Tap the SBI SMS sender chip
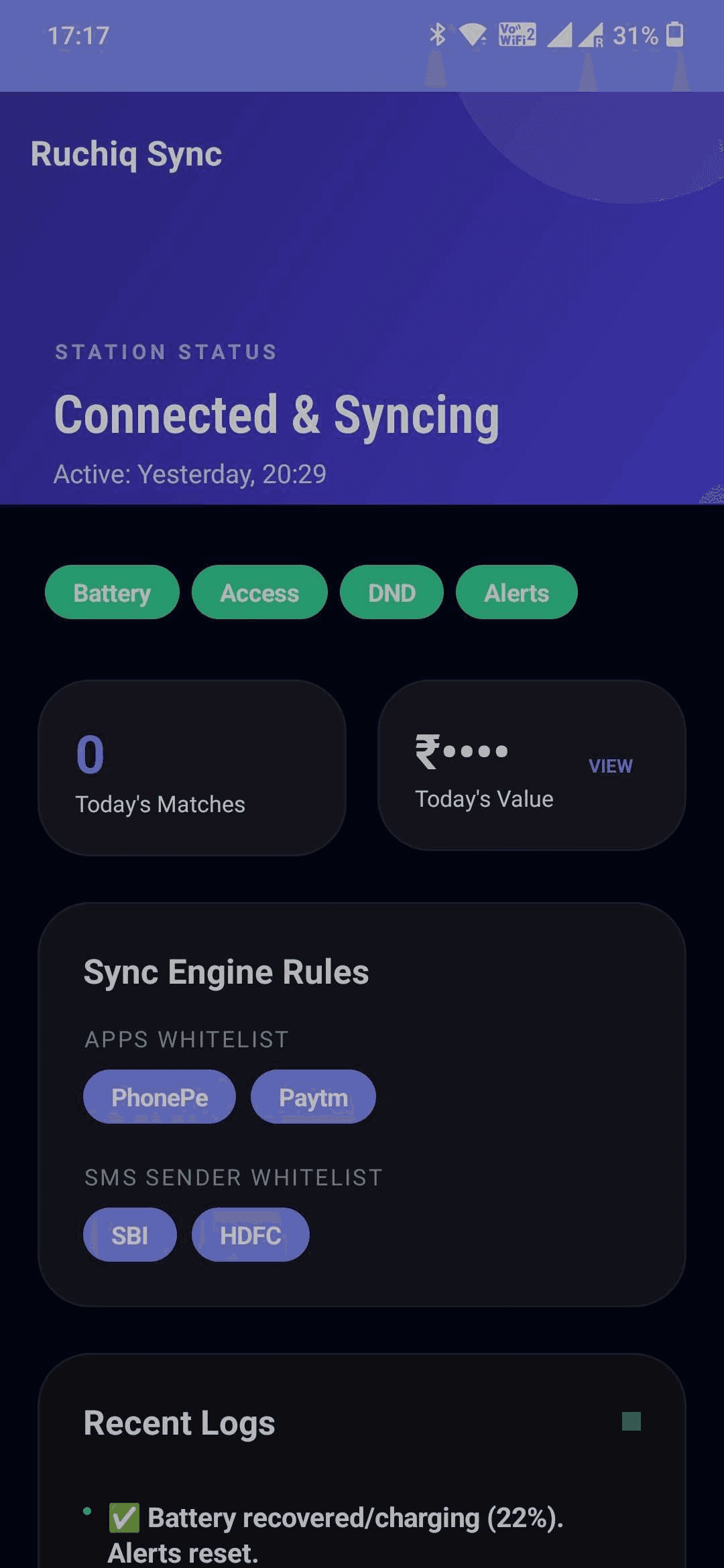Screen dimensions: 724x1568 click(129, 1234)
